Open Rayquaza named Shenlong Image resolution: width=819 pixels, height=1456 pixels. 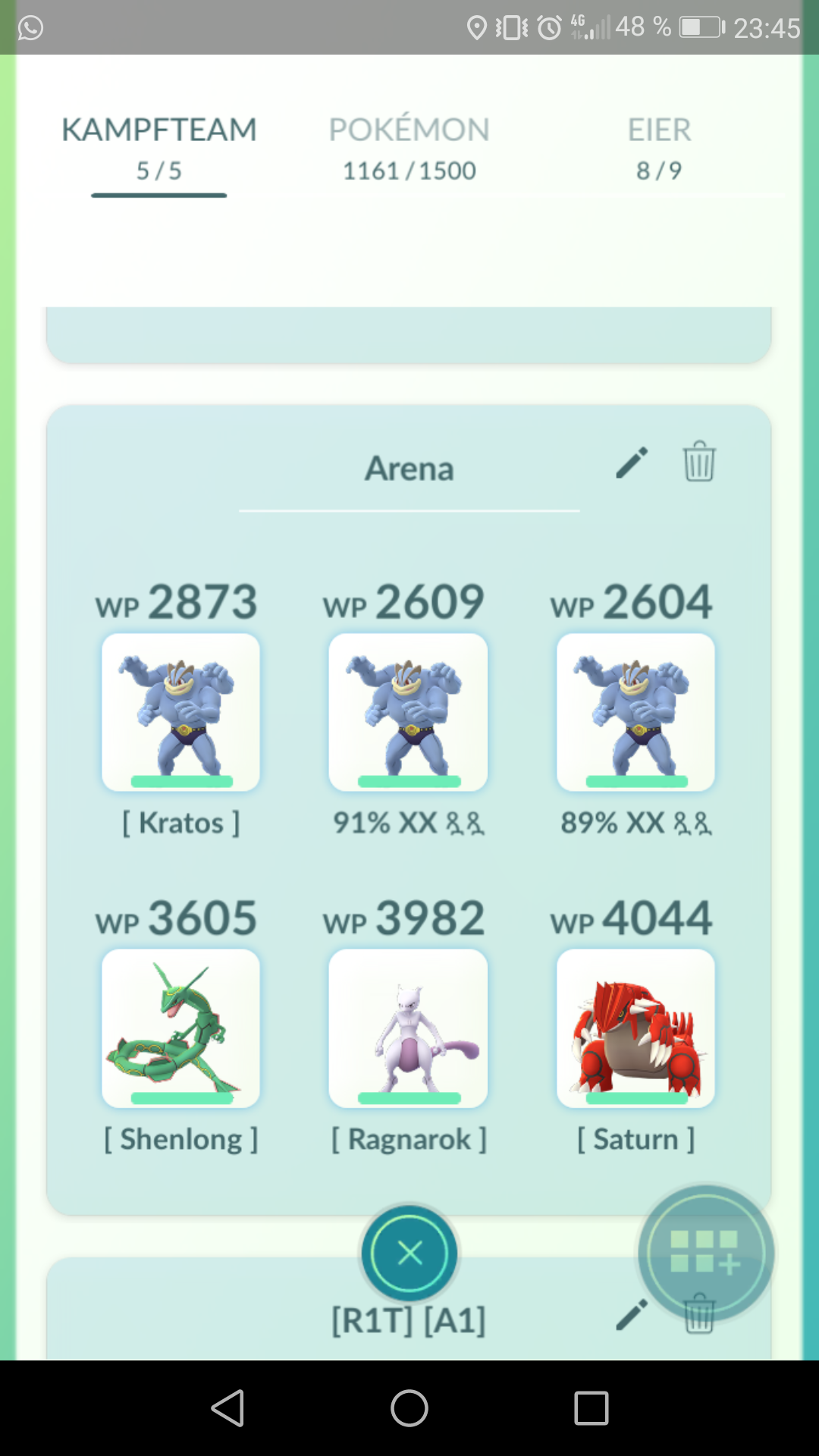[180, 1028]
